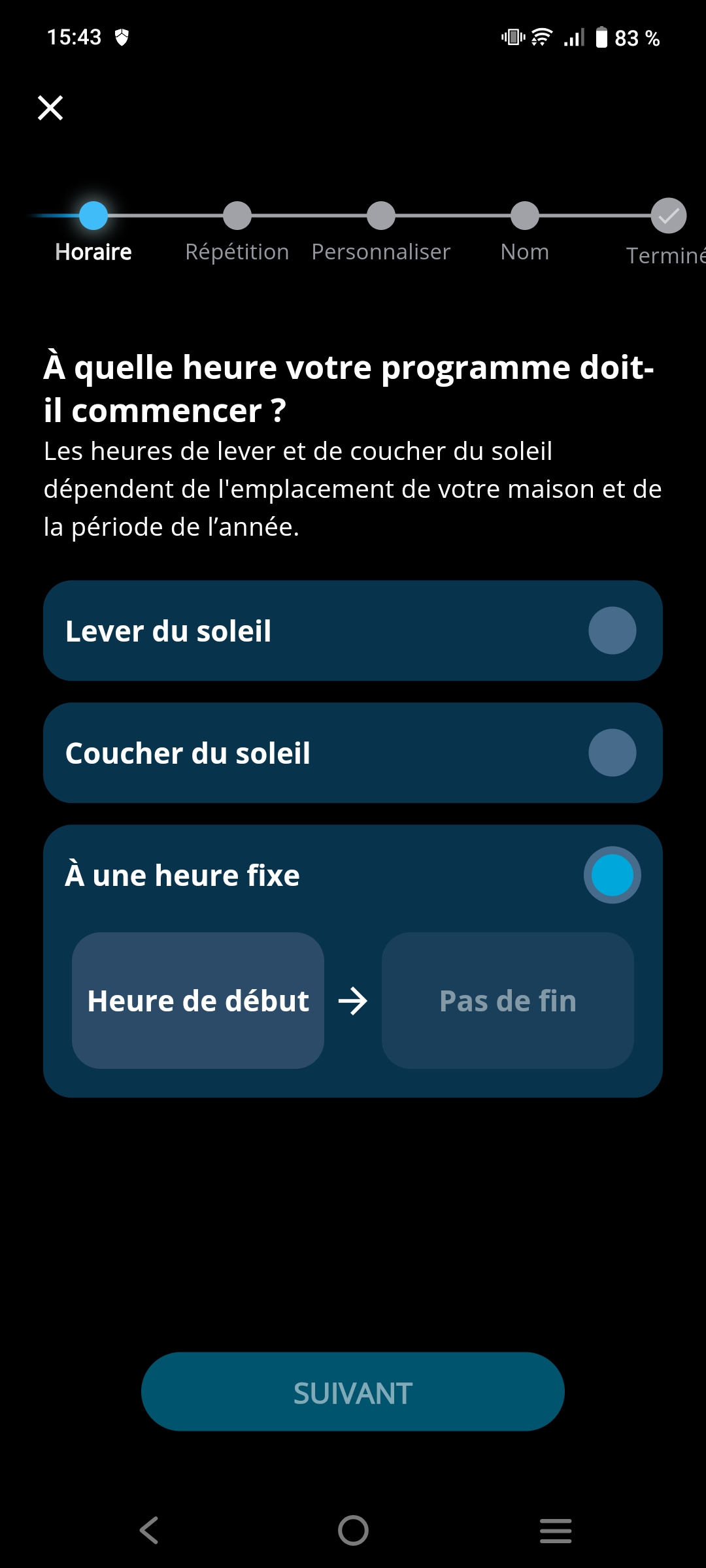Go back with the system back button
The height and width of the screenshot is (1568, 706).
[150, 1530]
